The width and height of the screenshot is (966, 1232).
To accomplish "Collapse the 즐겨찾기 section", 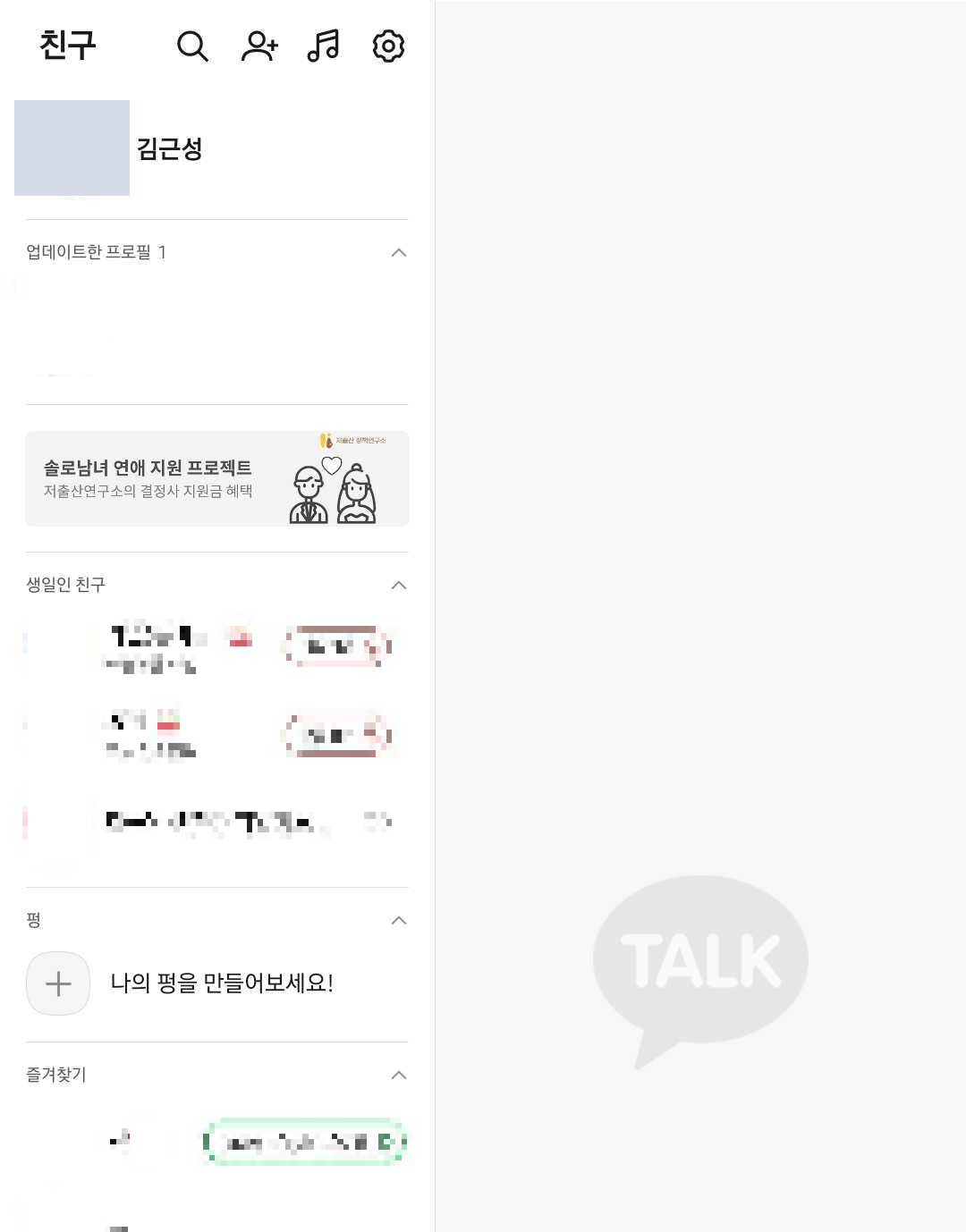I will click(x=399, y=1076).
